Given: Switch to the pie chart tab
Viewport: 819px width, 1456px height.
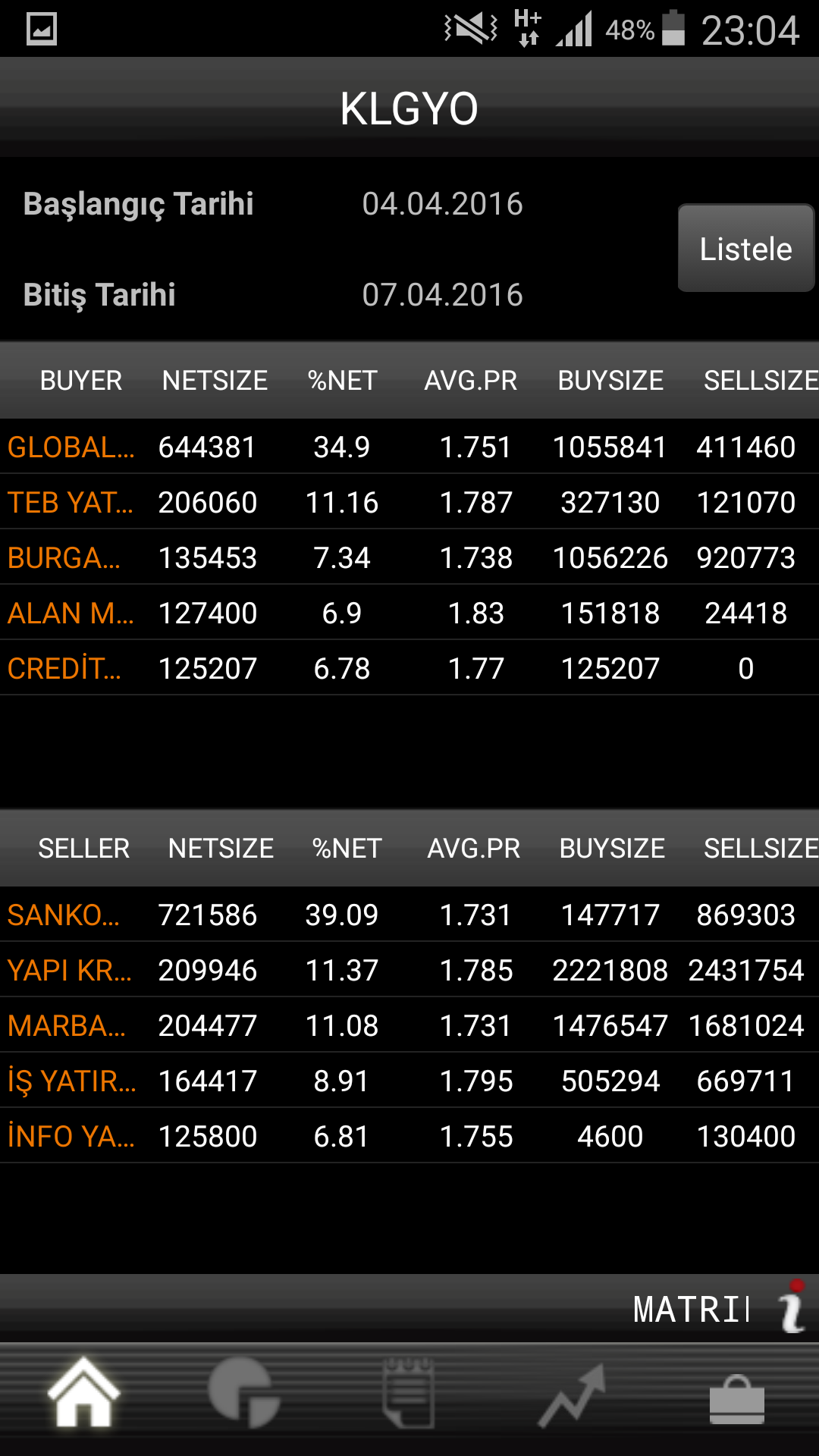Looking at the screenshot, I should (x=244, y=1394).
